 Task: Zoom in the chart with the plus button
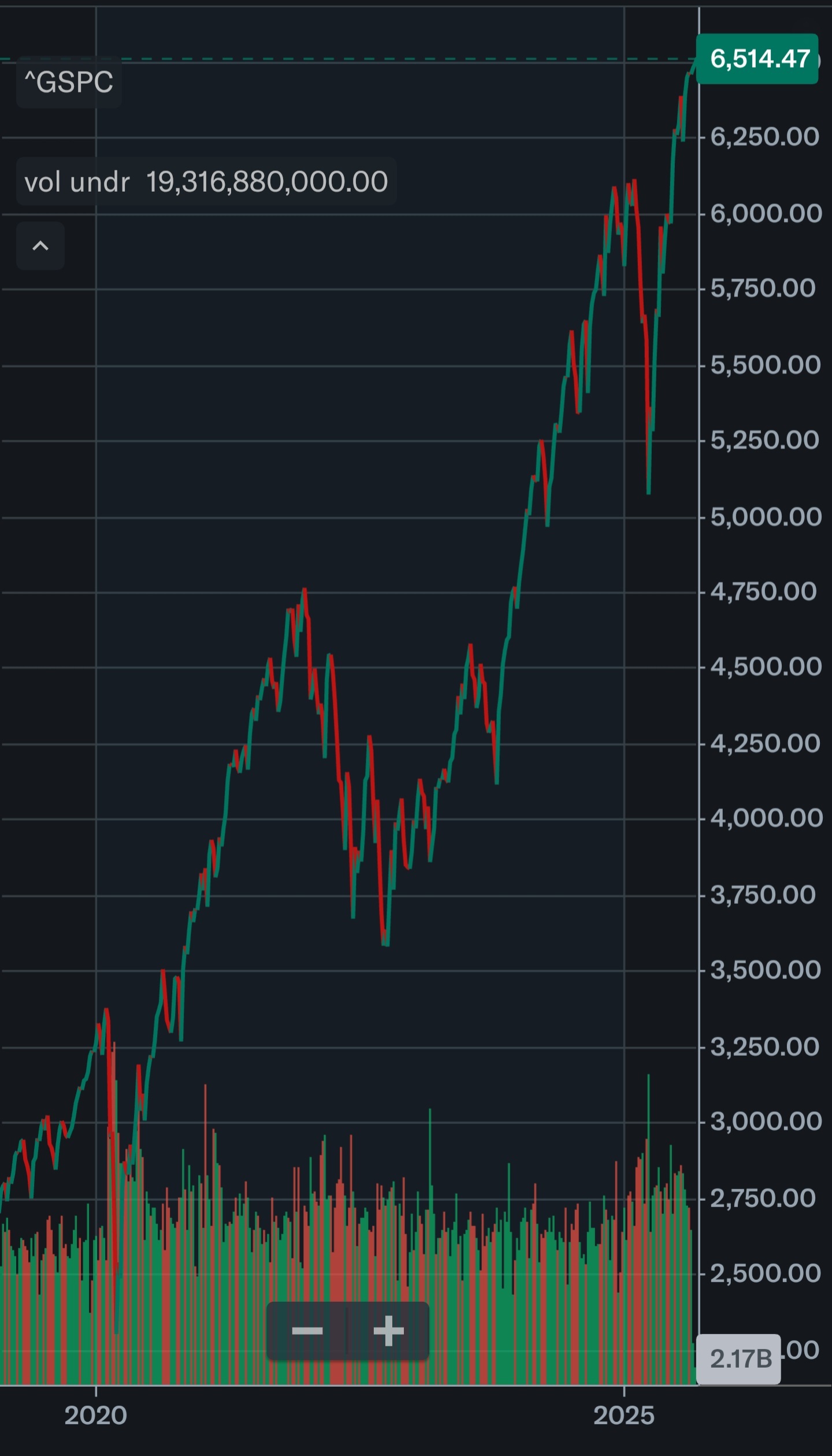click(x=388, y=1331)
